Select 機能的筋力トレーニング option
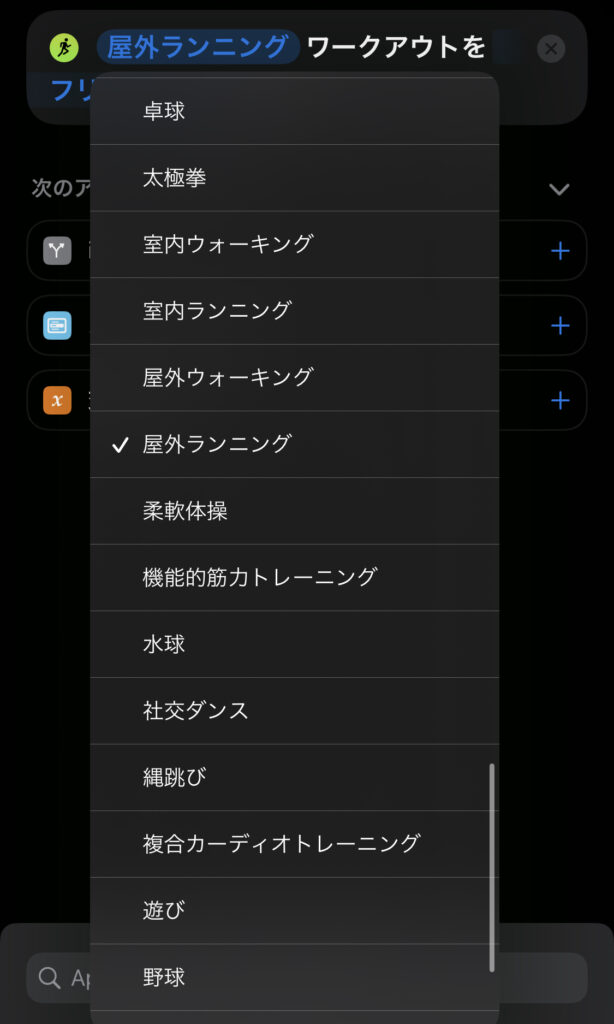614x1024 pixels. [x=295, y=577]
